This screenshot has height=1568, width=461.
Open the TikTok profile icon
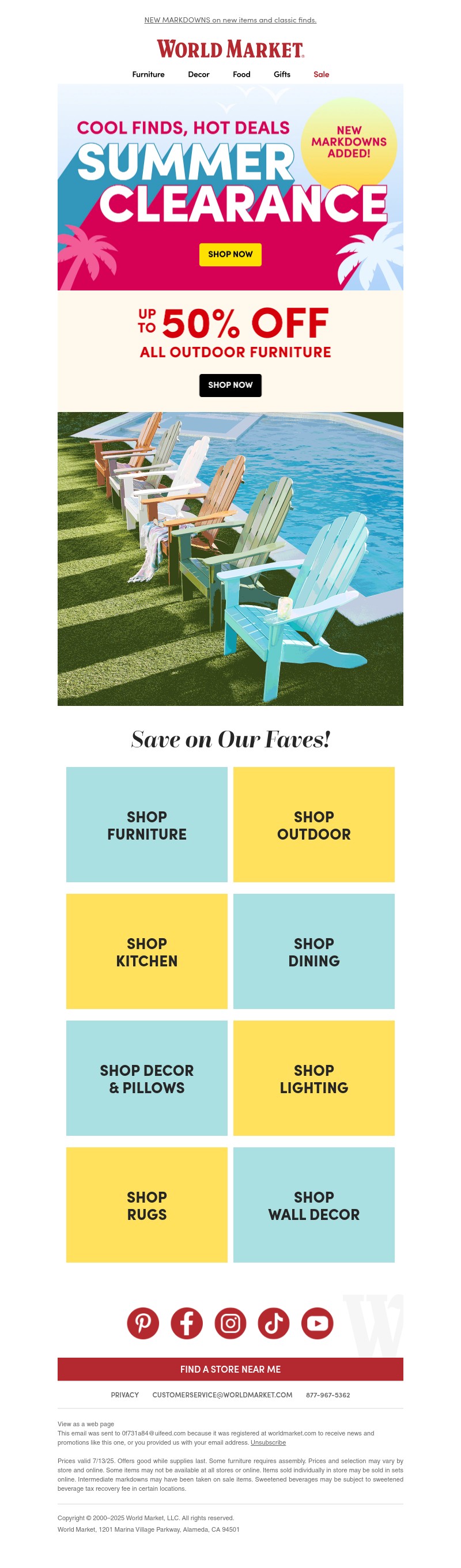click(274, 1323)
